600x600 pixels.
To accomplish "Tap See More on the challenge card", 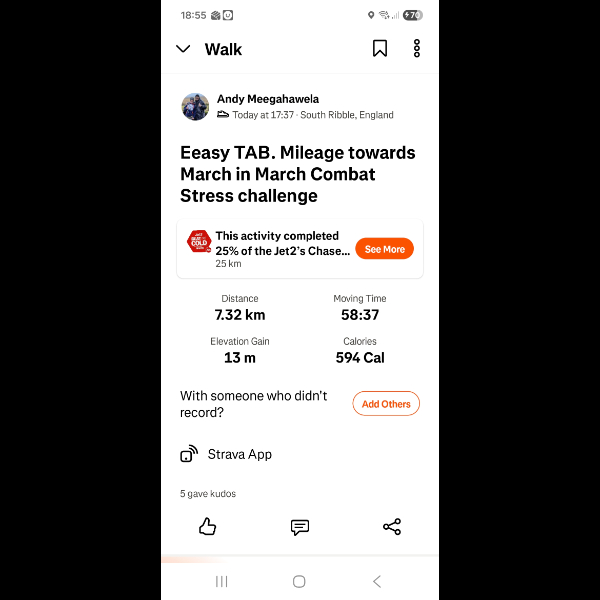I will point(384,249).
